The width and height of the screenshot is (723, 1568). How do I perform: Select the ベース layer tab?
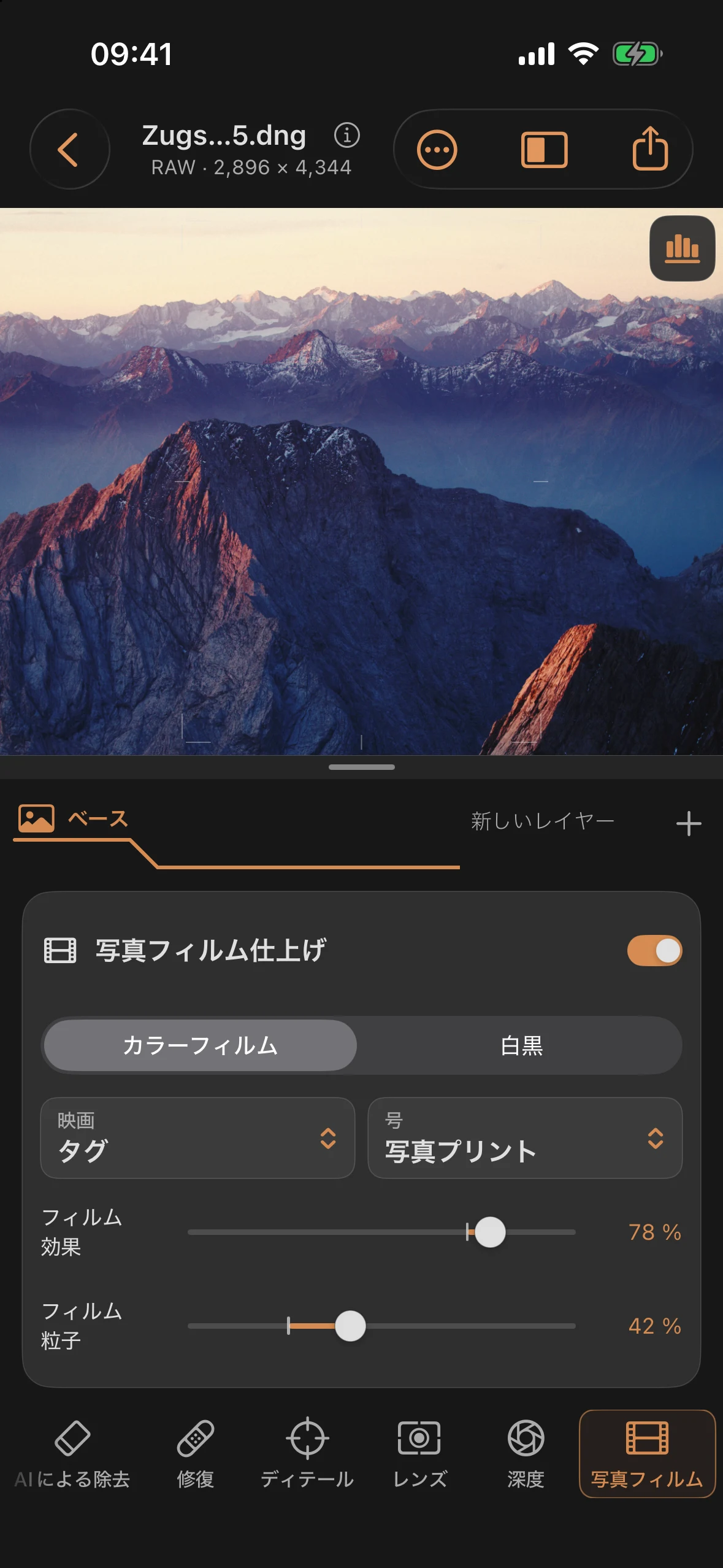[x=74, y=819]
